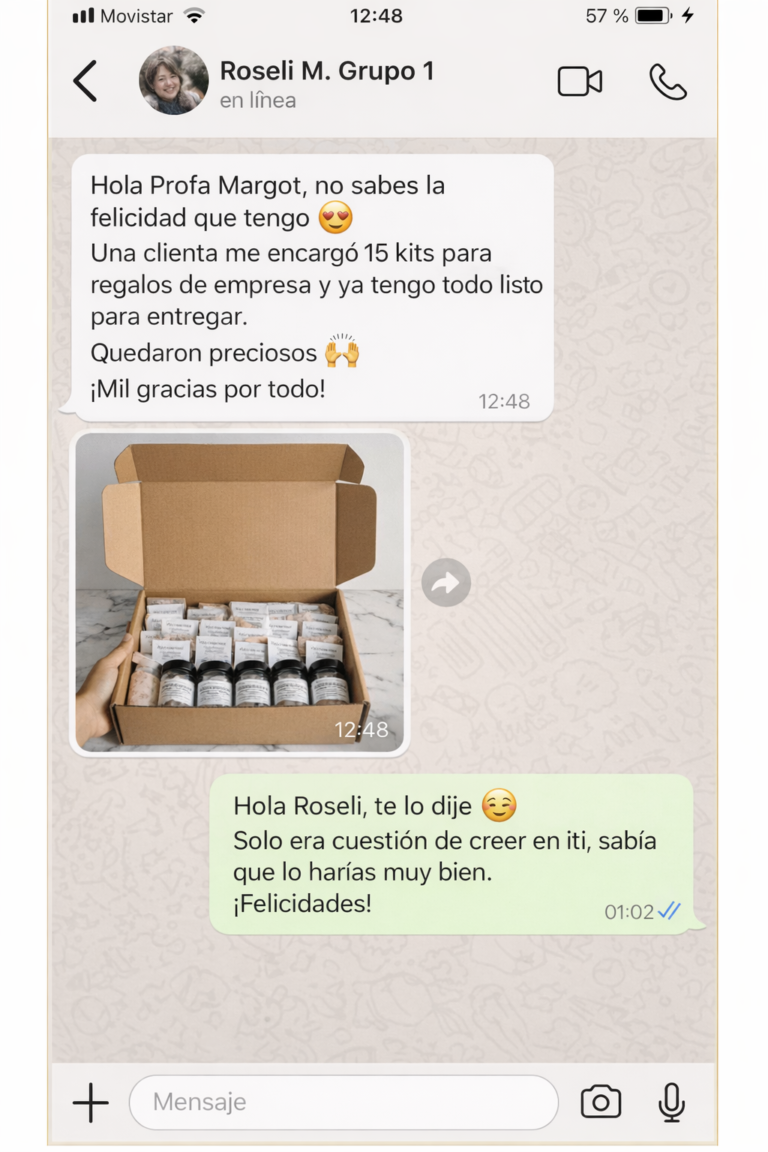
Task: Tap the microphone to record audio
Action: (672, 1102)
